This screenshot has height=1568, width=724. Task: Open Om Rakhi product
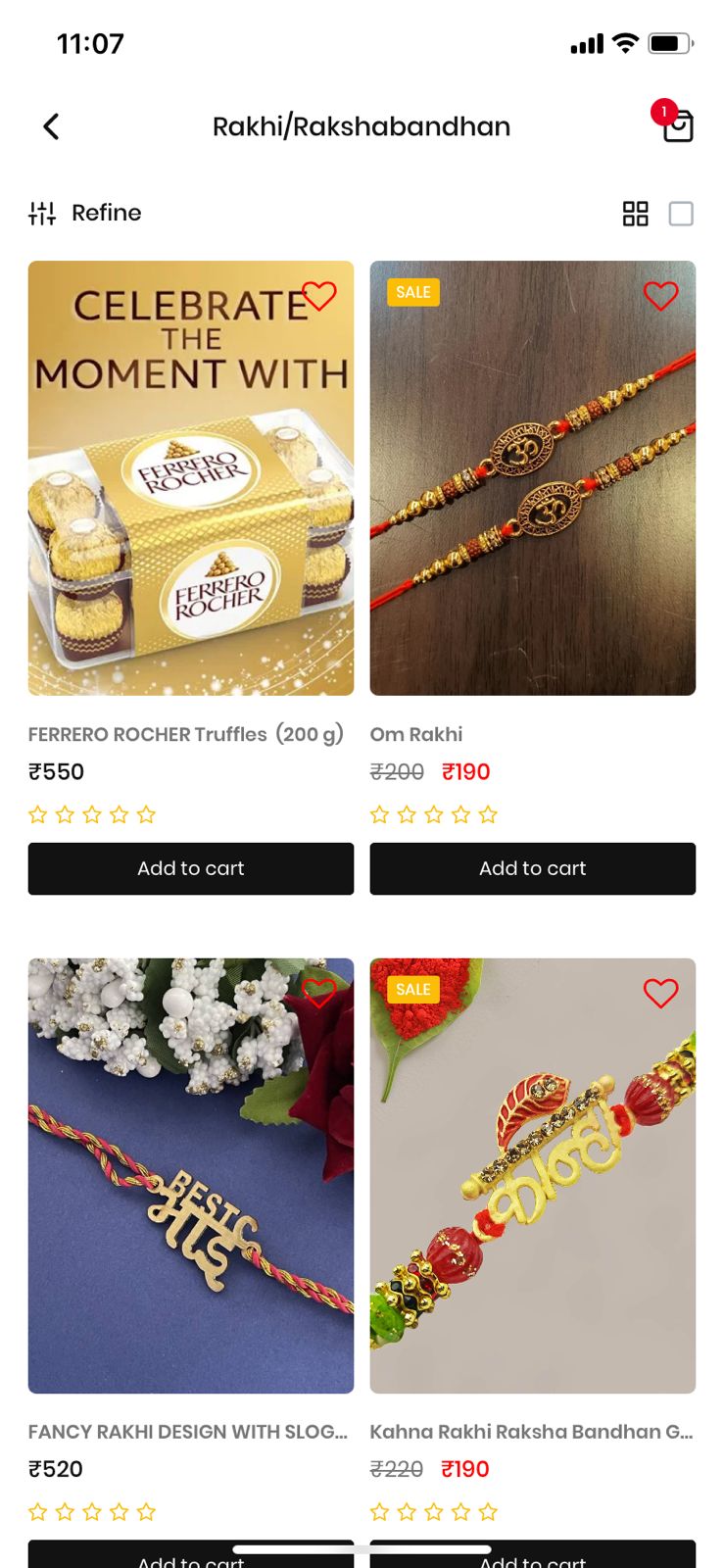pos(532,478)
